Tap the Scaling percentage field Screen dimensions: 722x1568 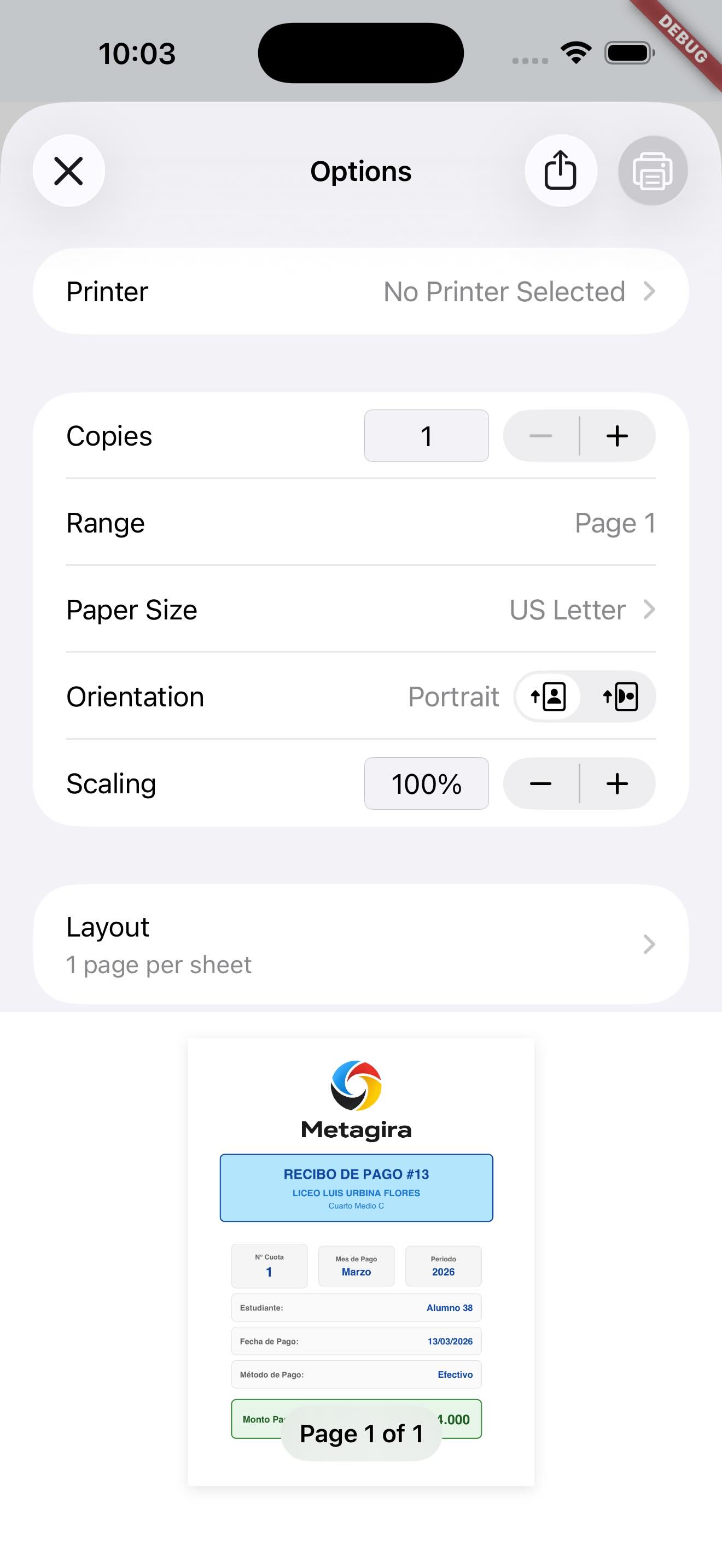pos(426,783)
